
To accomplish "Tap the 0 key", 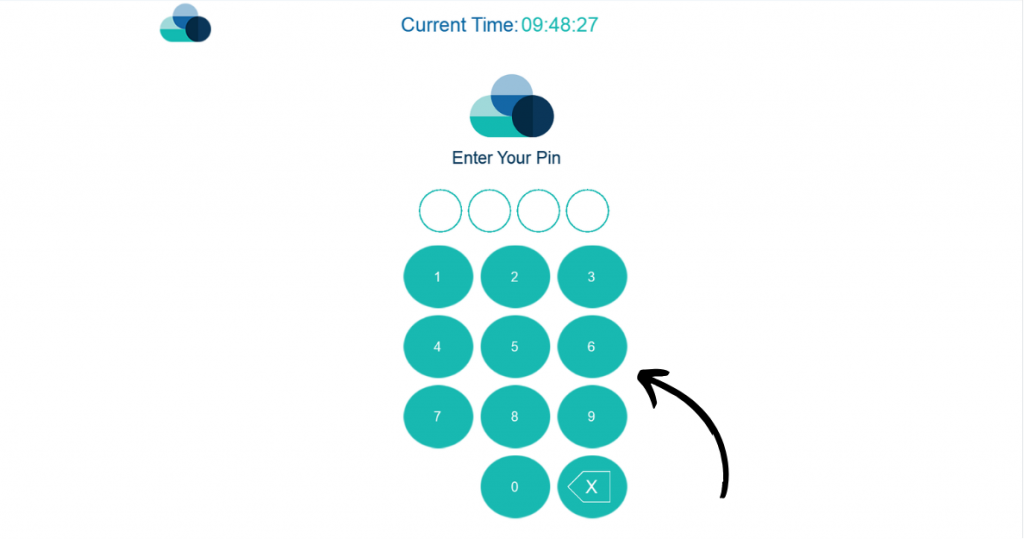I will 515,487.
